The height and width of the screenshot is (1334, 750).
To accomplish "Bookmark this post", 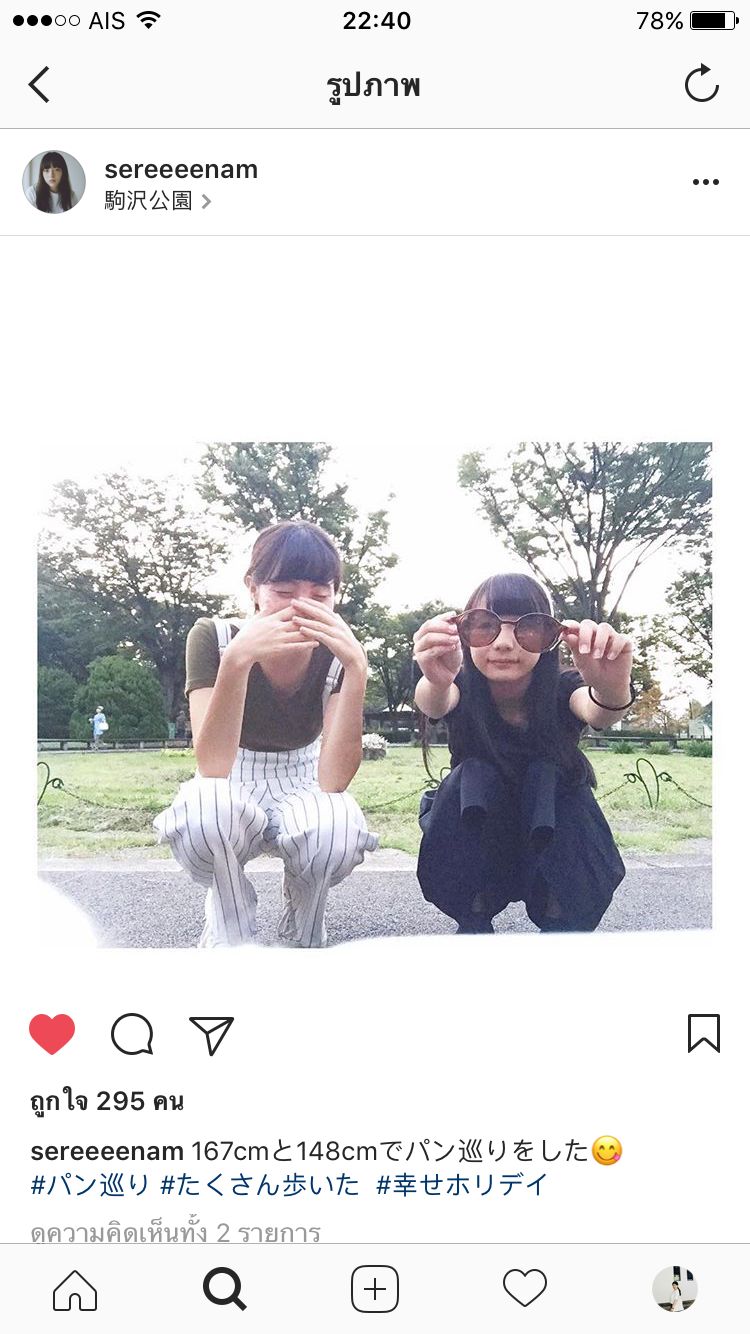I will (x=703, y=1034).
